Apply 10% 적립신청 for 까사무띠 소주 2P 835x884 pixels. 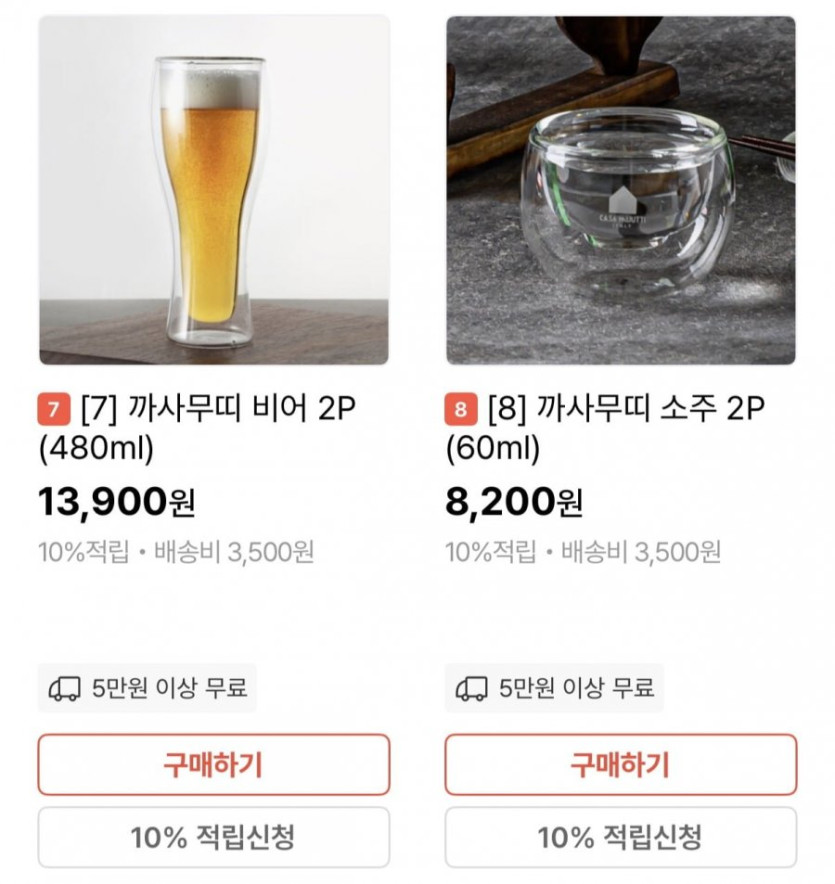(x=621, y=837)
